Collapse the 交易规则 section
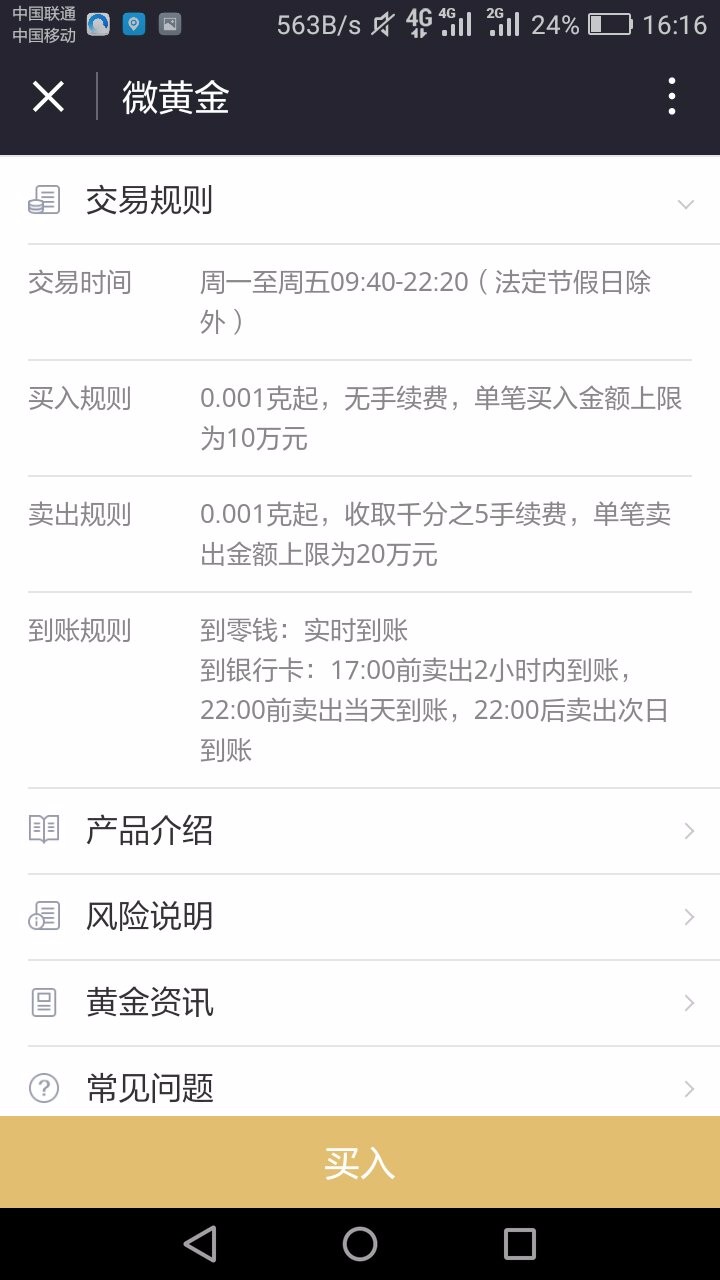The height and width of the screenshot is (1280, 720). [360, 201]
